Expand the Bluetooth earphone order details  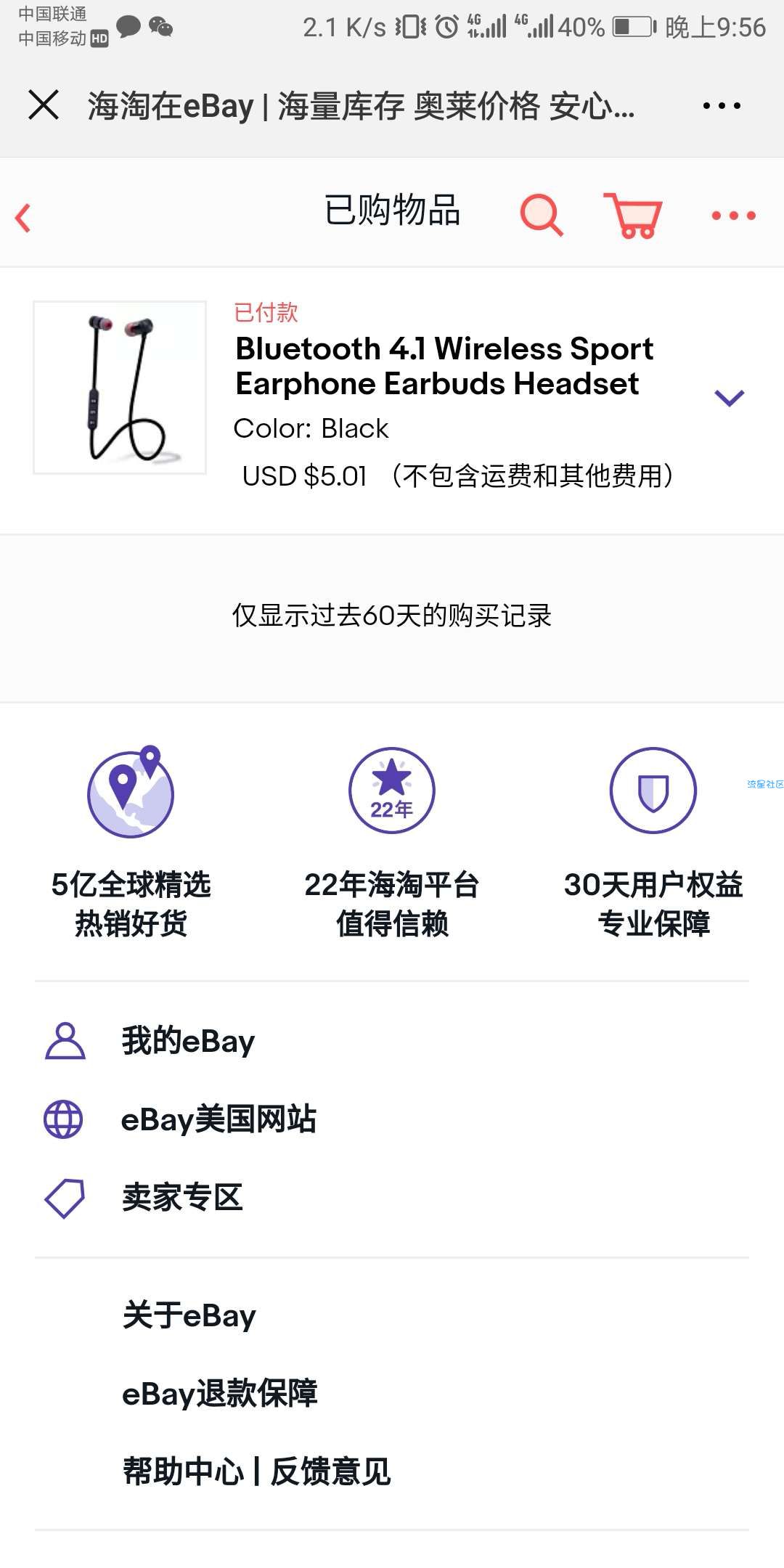pos(730,398)
